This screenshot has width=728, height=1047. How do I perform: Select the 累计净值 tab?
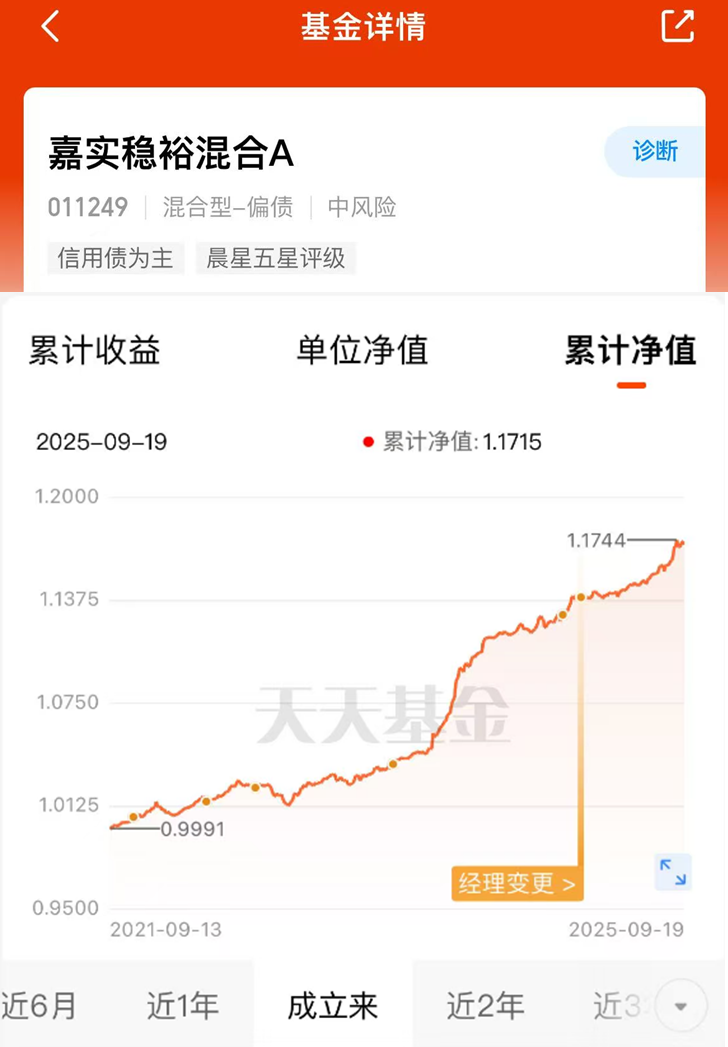tap(630, 351)
